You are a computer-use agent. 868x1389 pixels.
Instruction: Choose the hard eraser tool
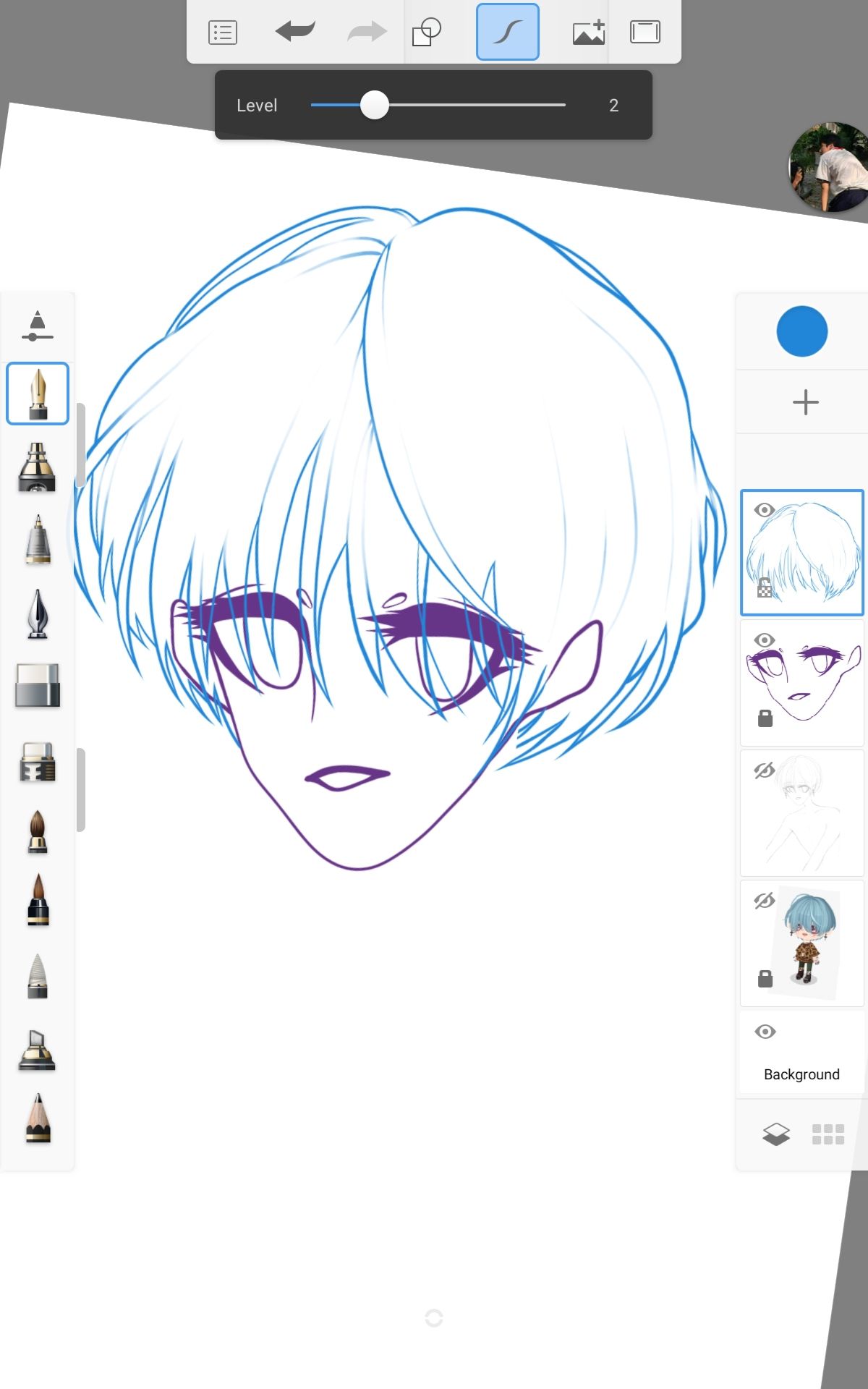click(x=38, y=685)
